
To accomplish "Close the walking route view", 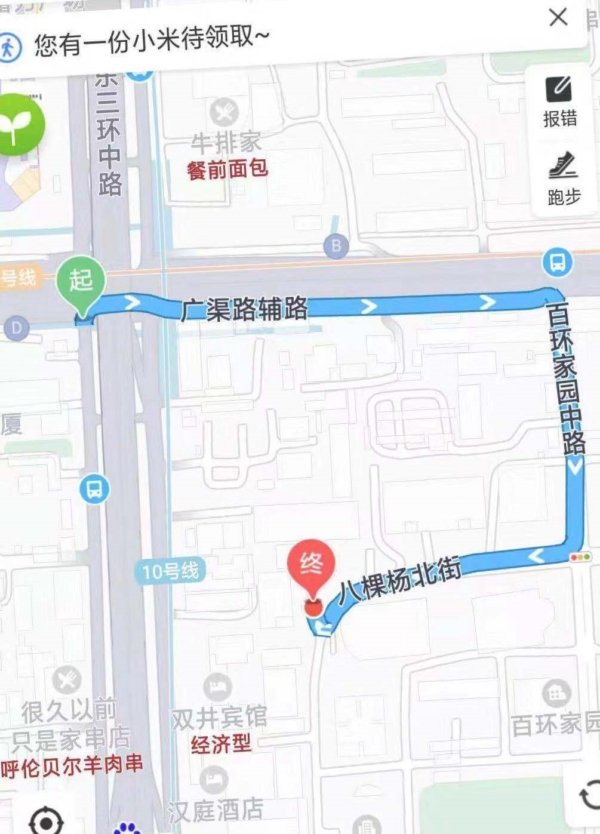I will point(558,17).
